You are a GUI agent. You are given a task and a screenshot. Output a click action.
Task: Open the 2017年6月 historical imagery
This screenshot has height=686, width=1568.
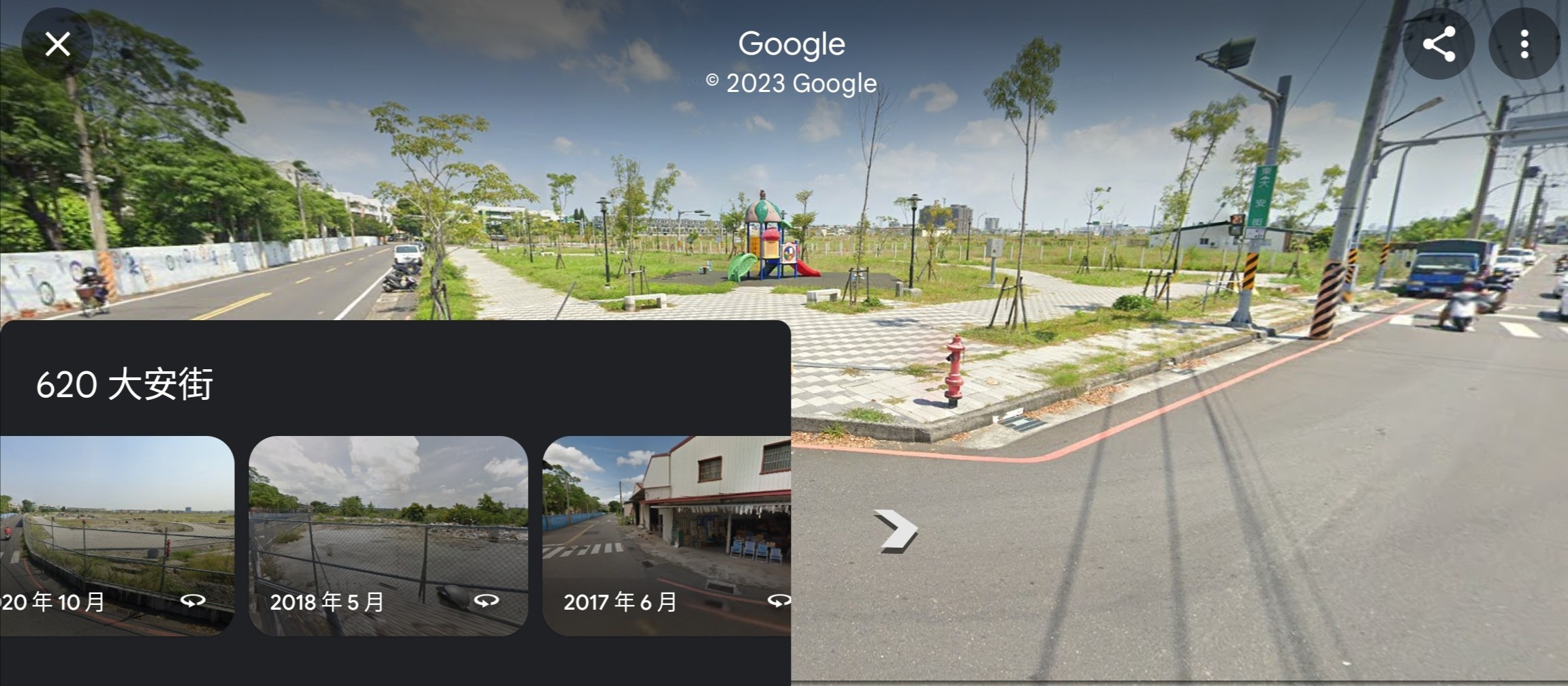tap(666, 535)
